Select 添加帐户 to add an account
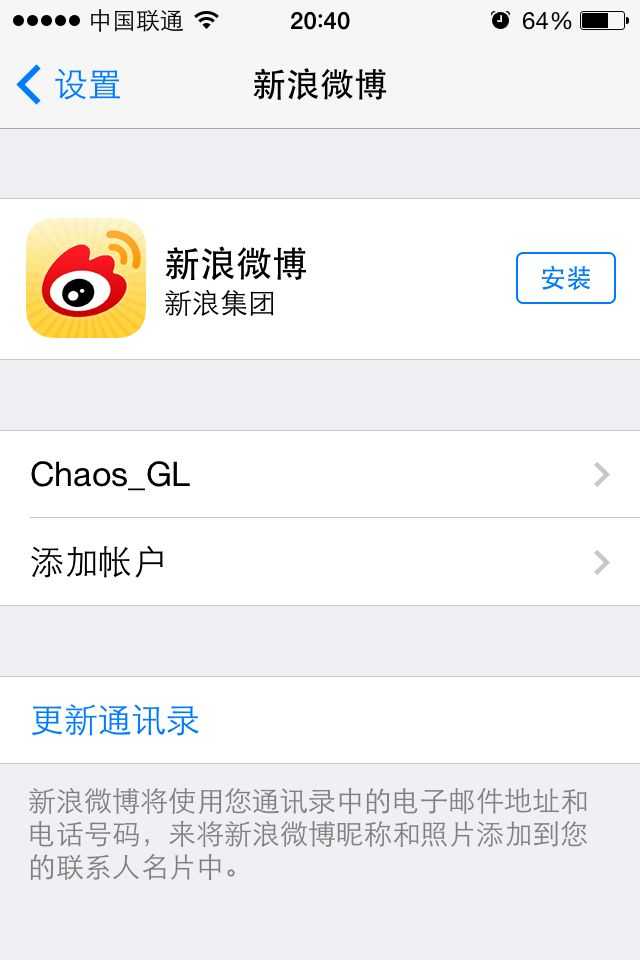The image size is (640, 960). click(320, 562)
